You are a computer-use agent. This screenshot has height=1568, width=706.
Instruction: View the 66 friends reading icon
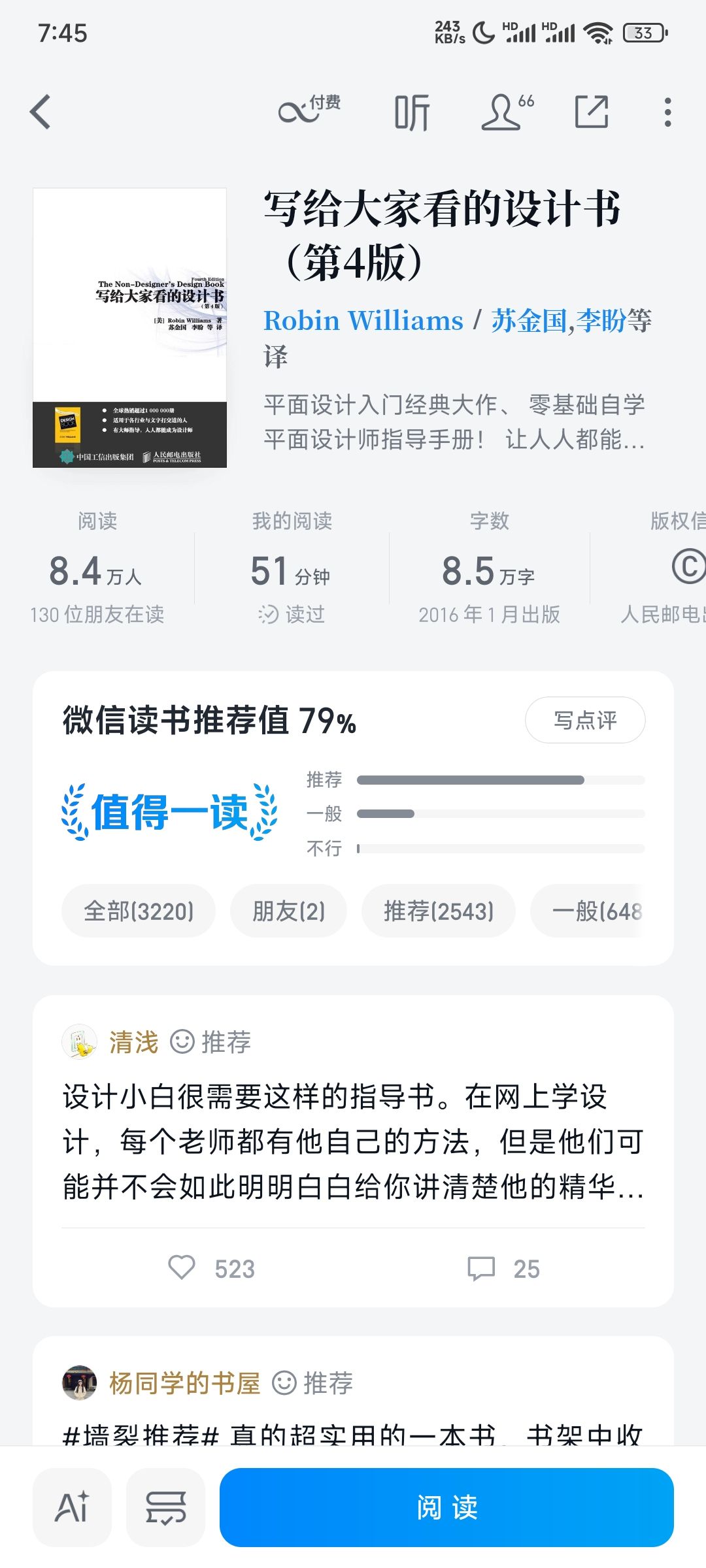(507, 112)
